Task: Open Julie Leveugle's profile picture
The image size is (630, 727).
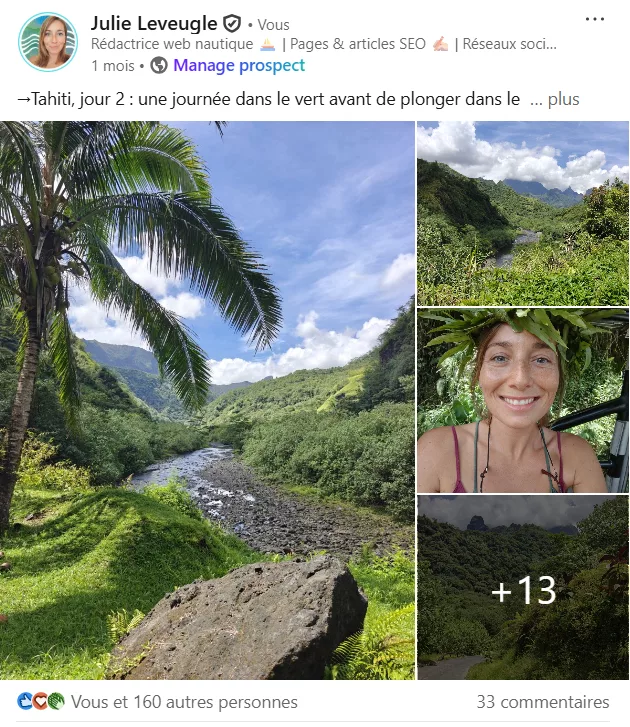Action: coord(47,42)
